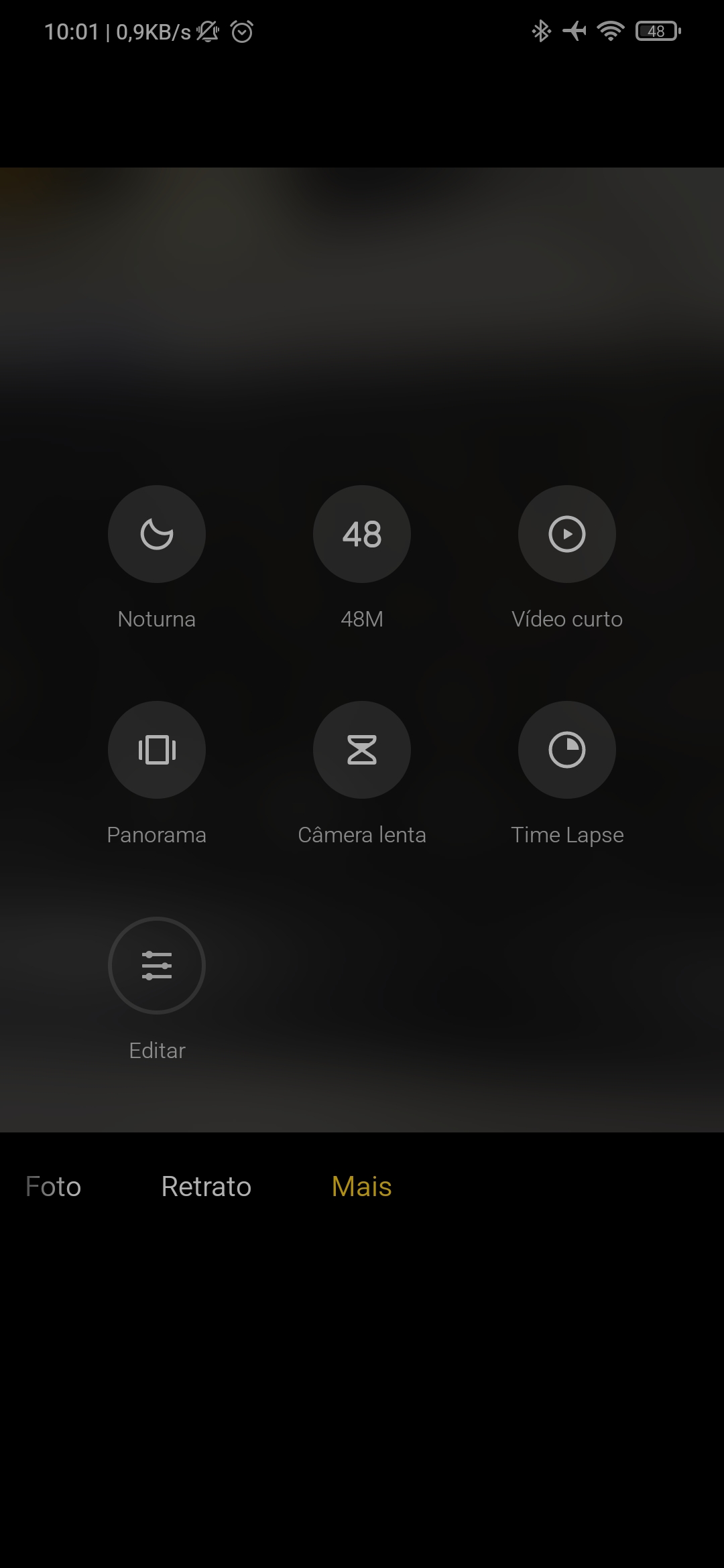The image size is (724, 1568).
Task: Switch to Panorama mode
Action: click(x=157, y=750)
